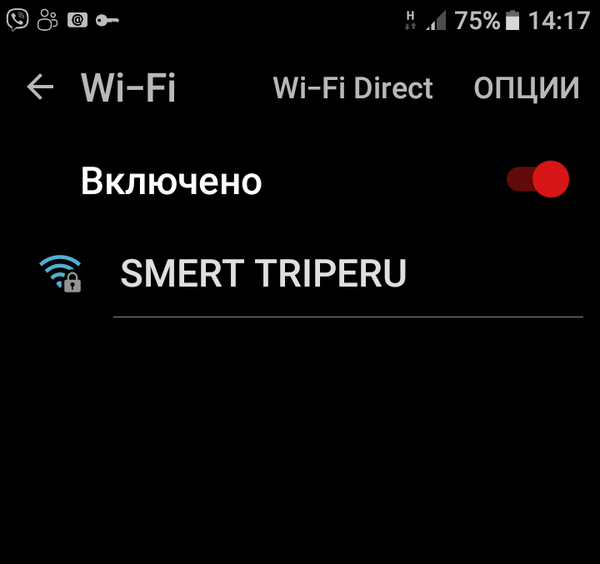This screenshot has height=564, width=600.
Task: Open Wi-Fi Direct
Action: (353, 88)
